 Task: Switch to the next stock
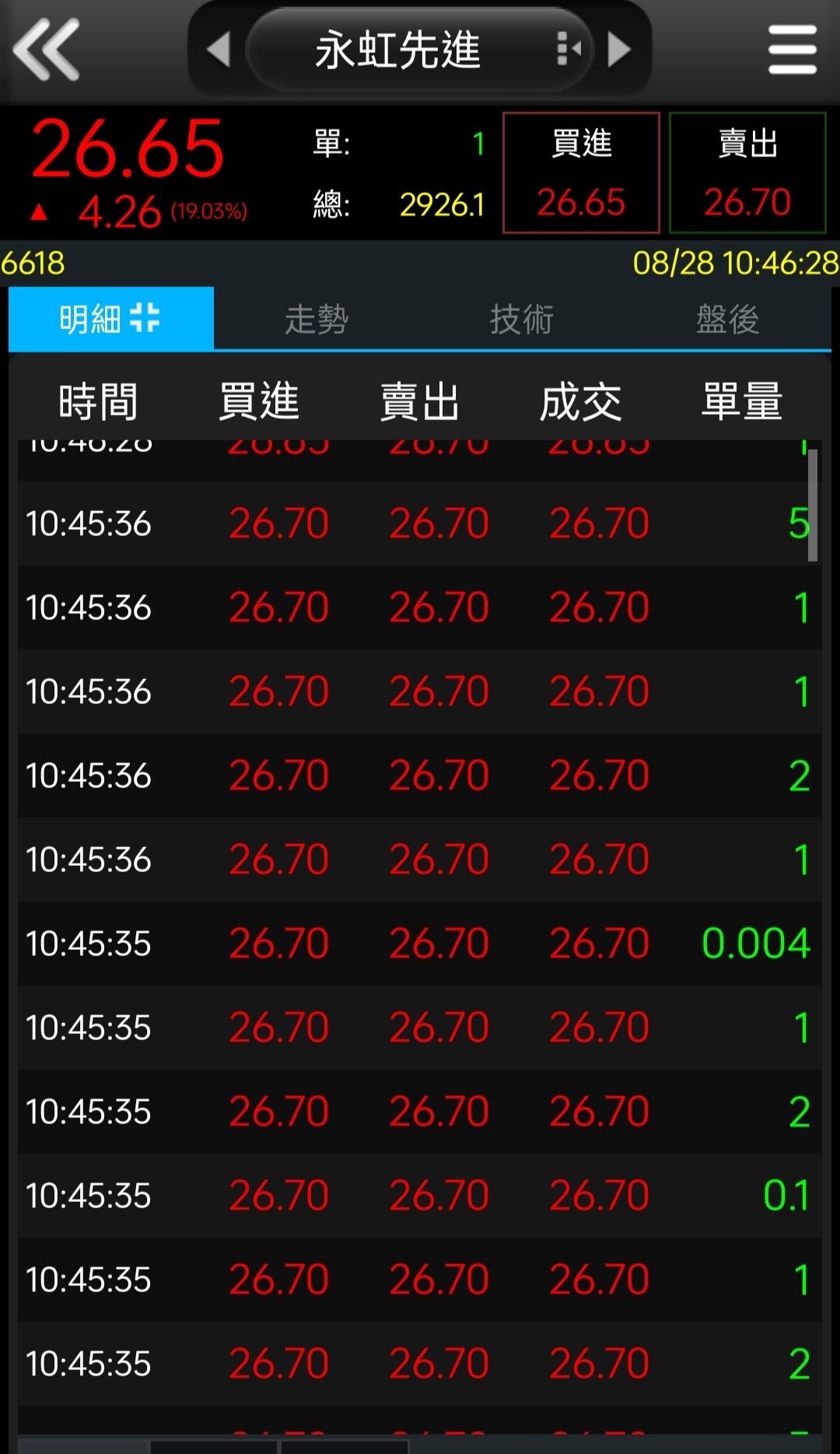(619, 51)
